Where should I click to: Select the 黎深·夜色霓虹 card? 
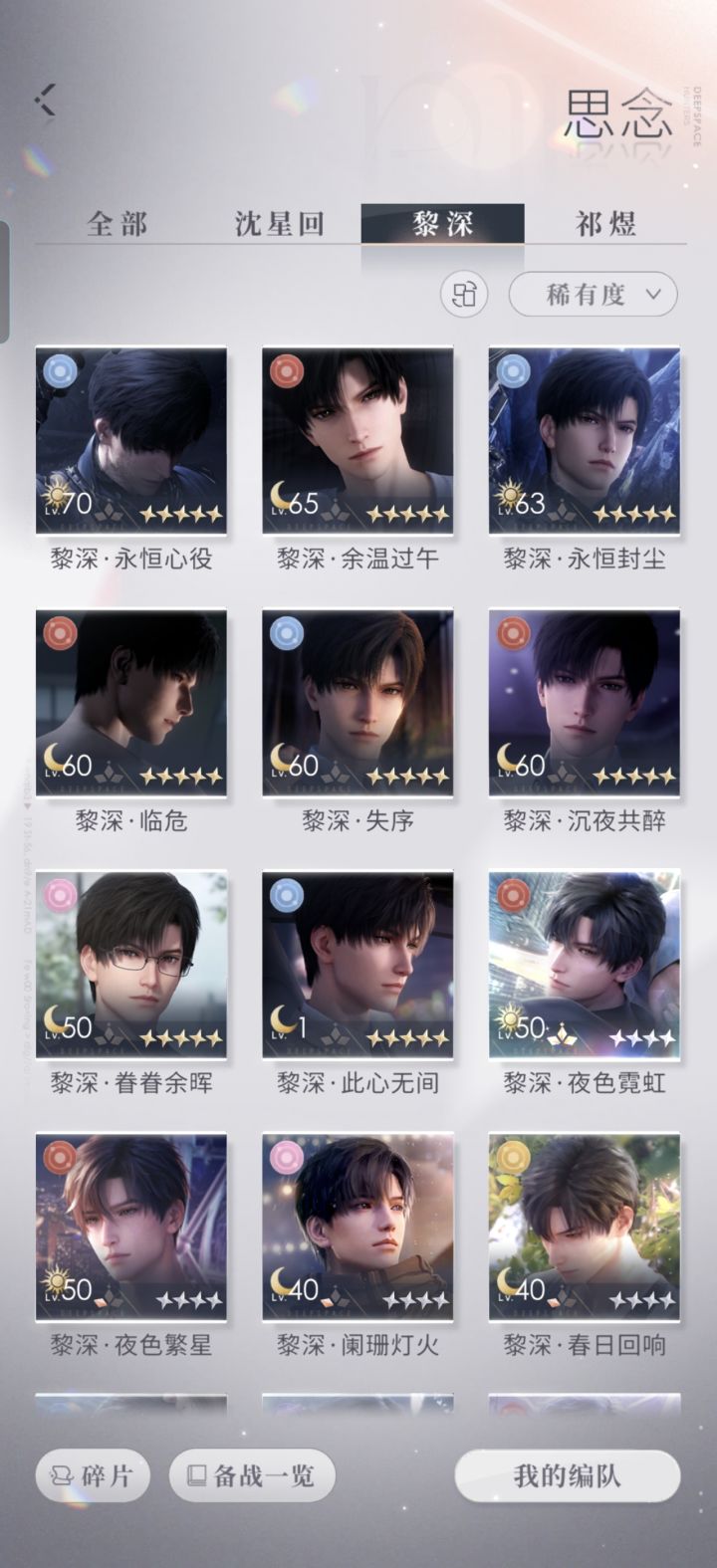coord(585,964)
